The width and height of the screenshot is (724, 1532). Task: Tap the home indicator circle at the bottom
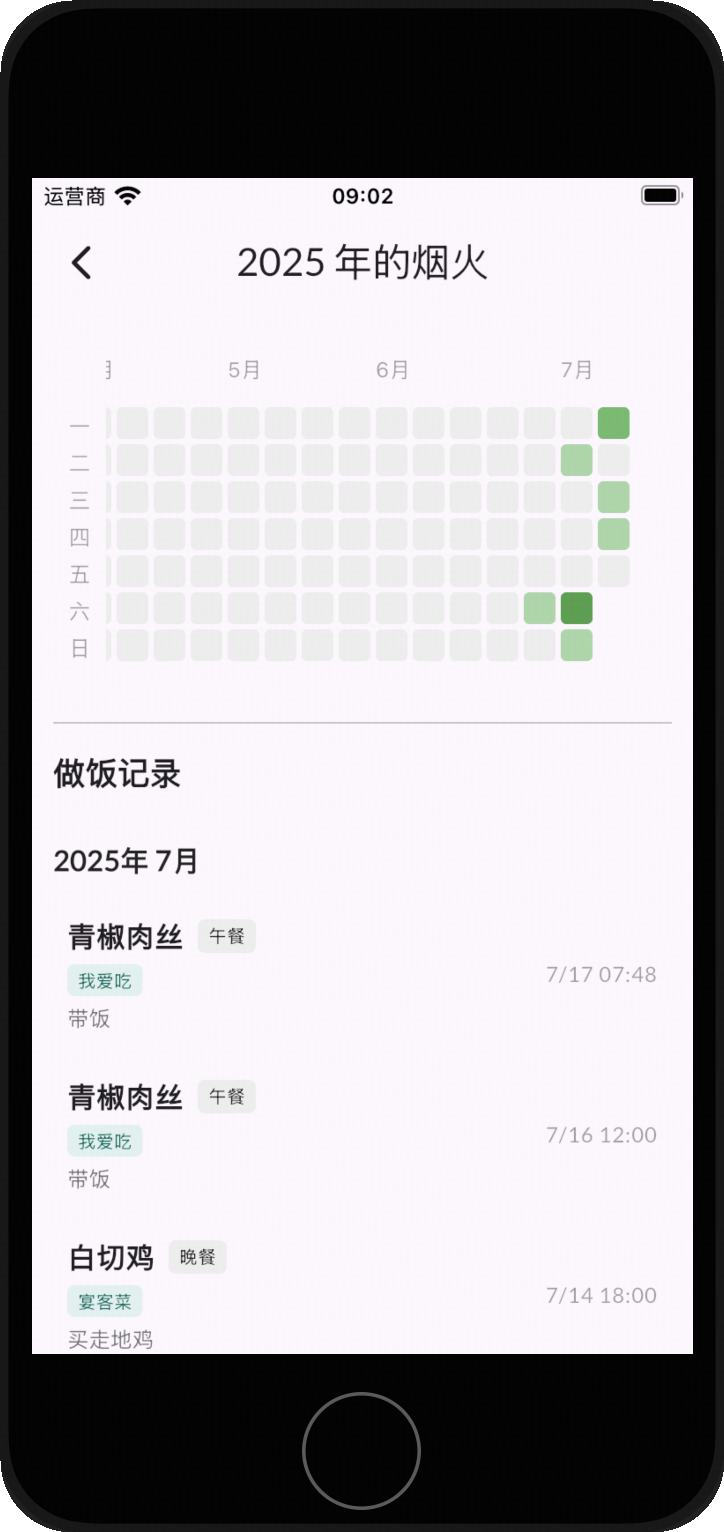coord(361,1450)
